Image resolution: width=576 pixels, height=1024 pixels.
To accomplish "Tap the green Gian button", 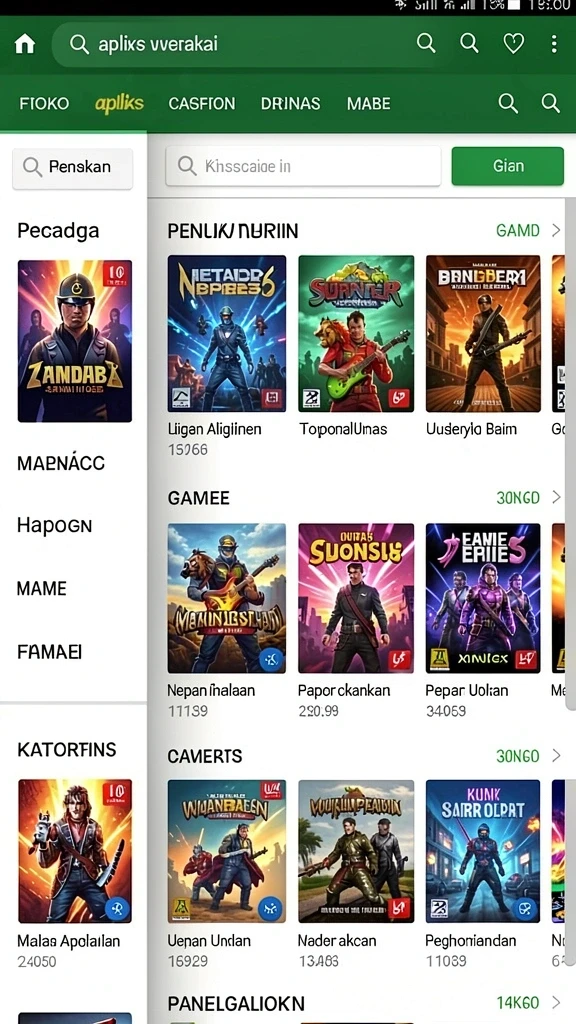I will pyautogui.click(x=507, y=166).
